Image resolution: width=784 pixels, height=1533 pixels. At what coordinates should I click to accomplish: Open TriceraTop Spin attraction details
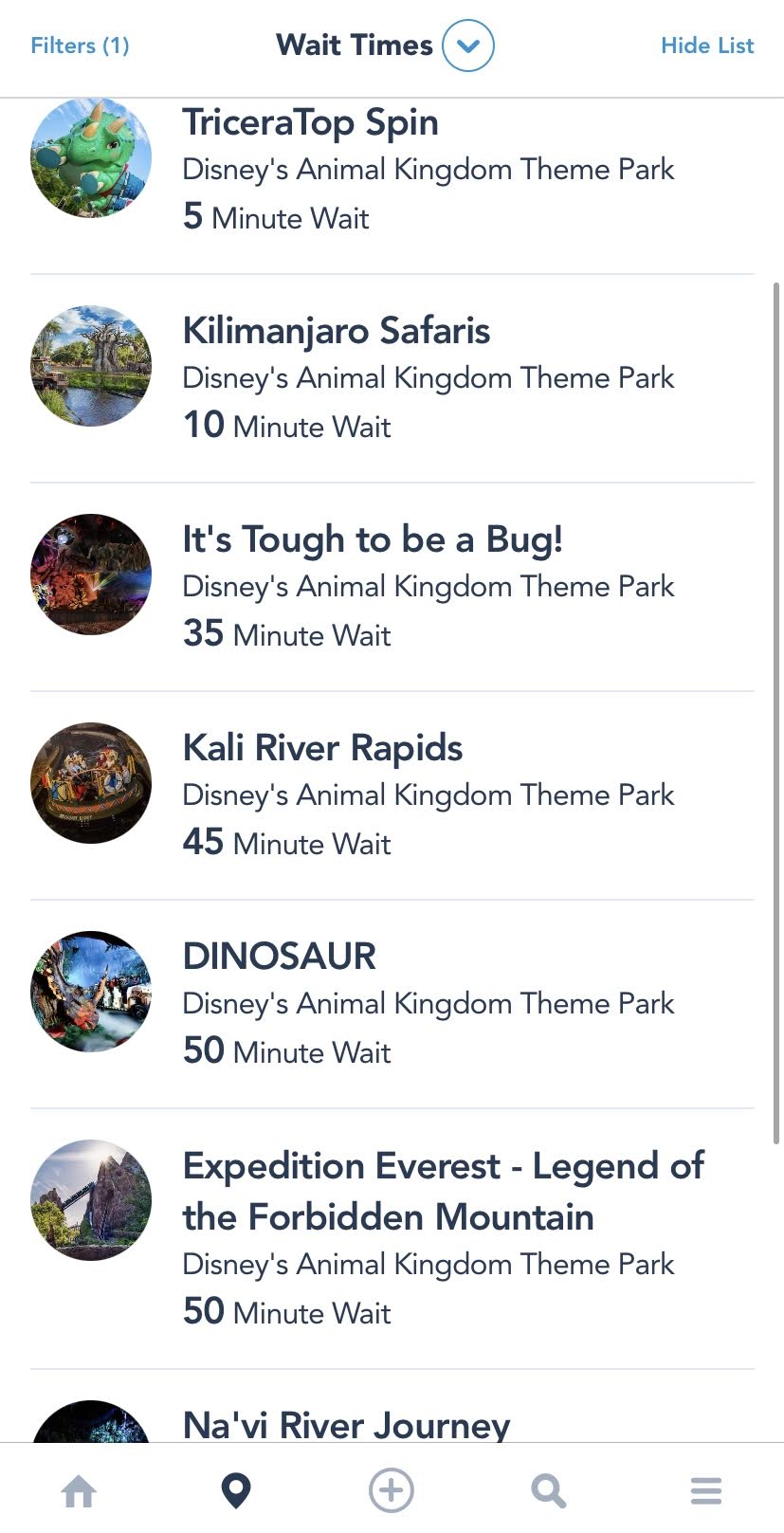click(309, 123)
